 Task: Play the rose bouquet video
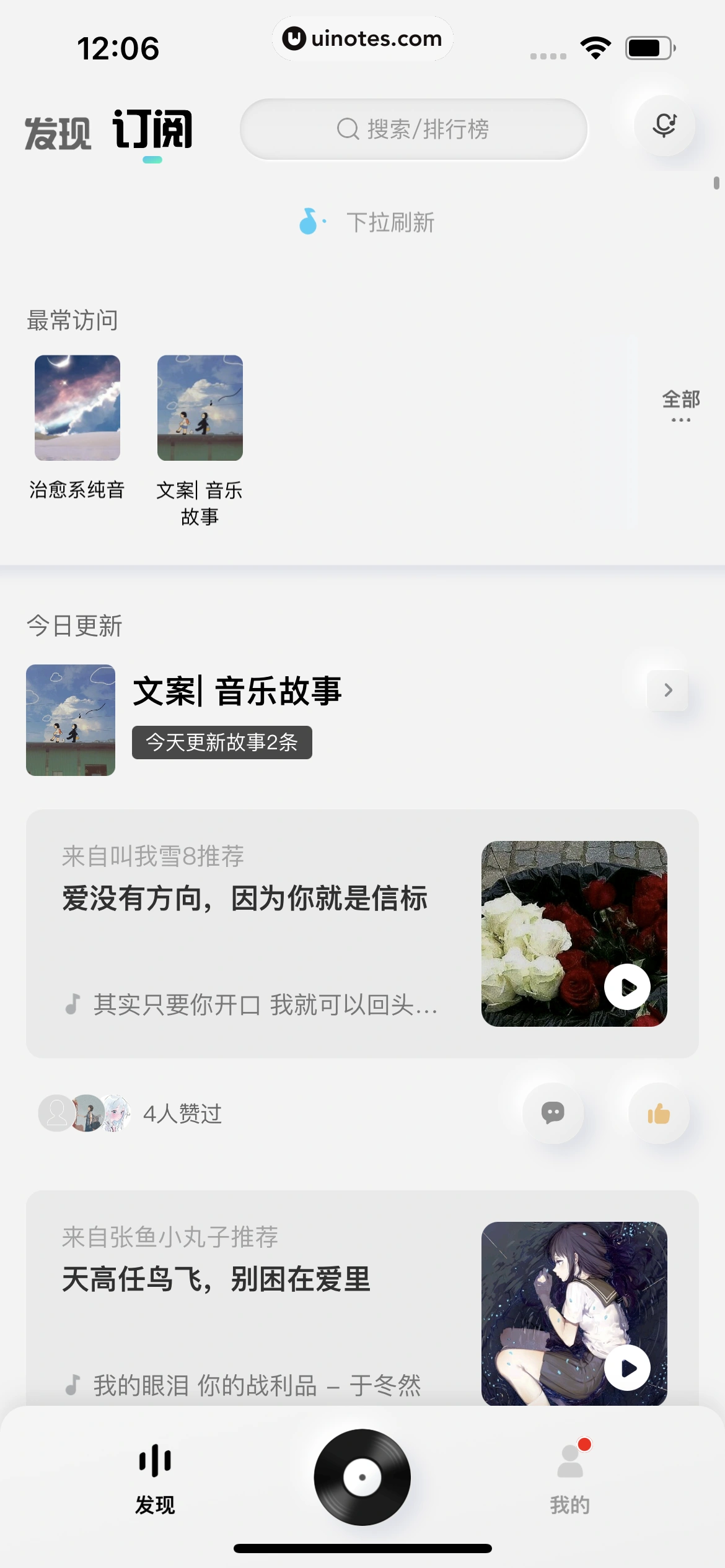(627, 987)
